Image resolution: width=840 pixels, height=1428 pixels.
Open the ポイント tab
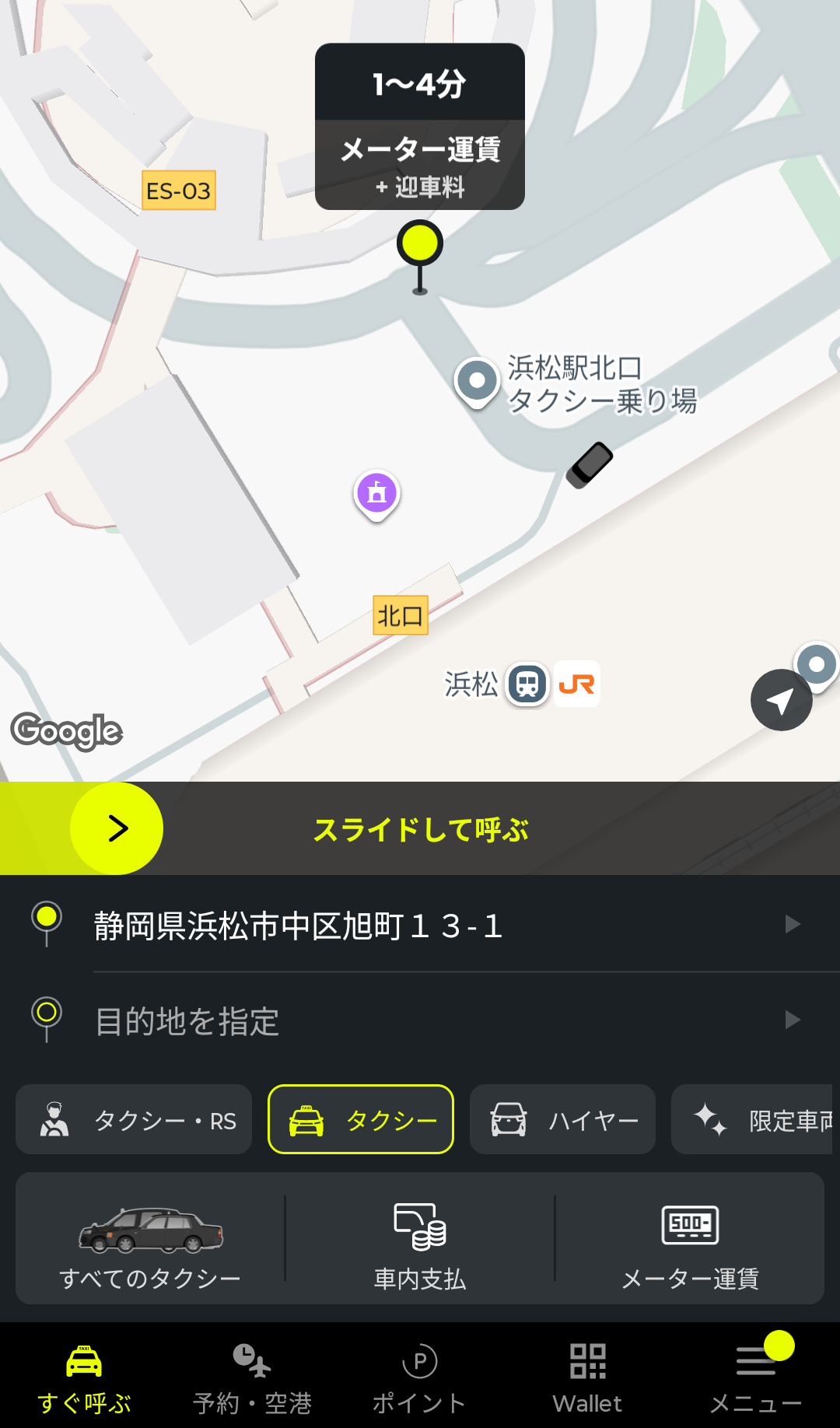click(x=420, y=1378)
